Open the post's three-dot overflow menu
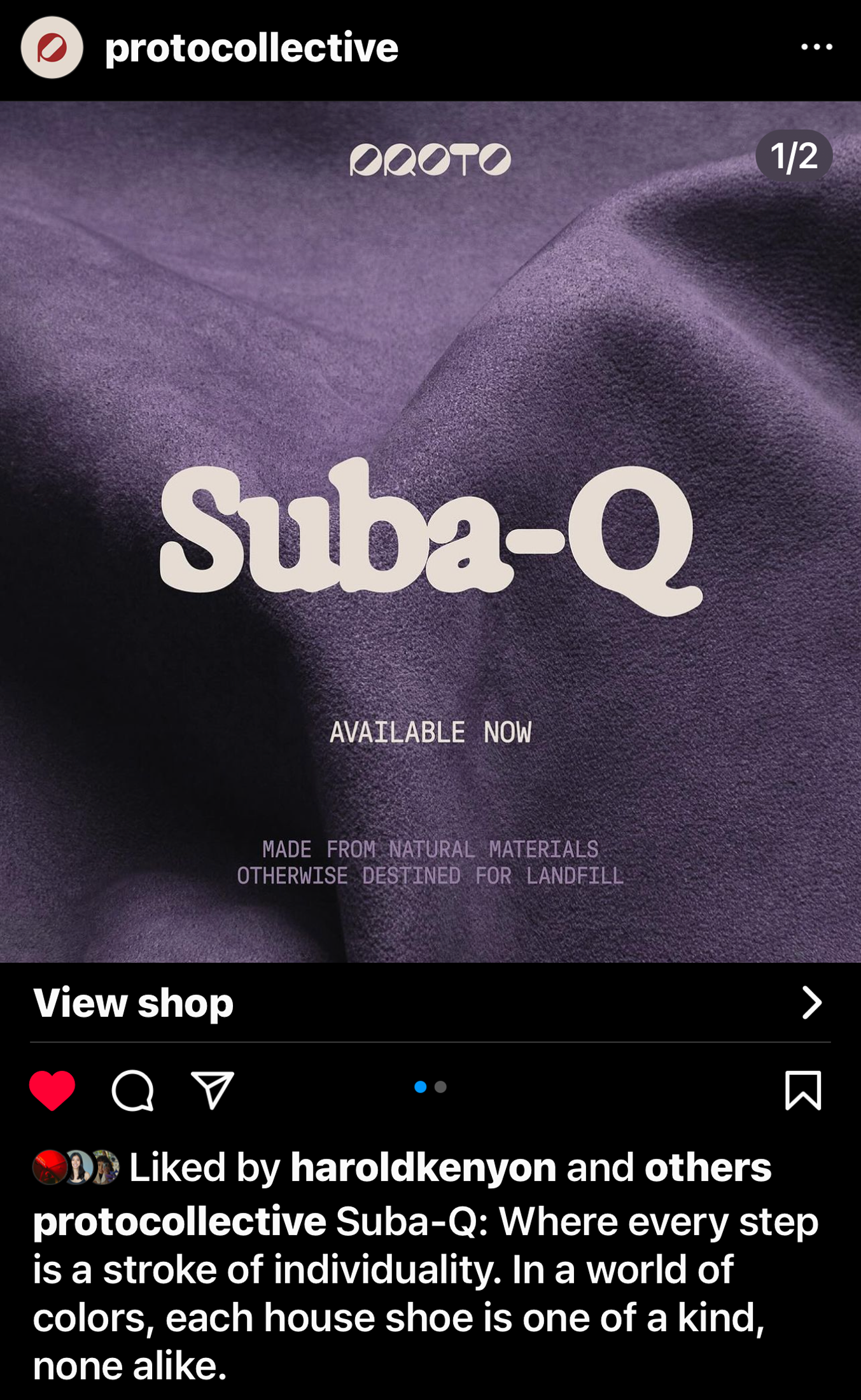 tap(816, 47)
